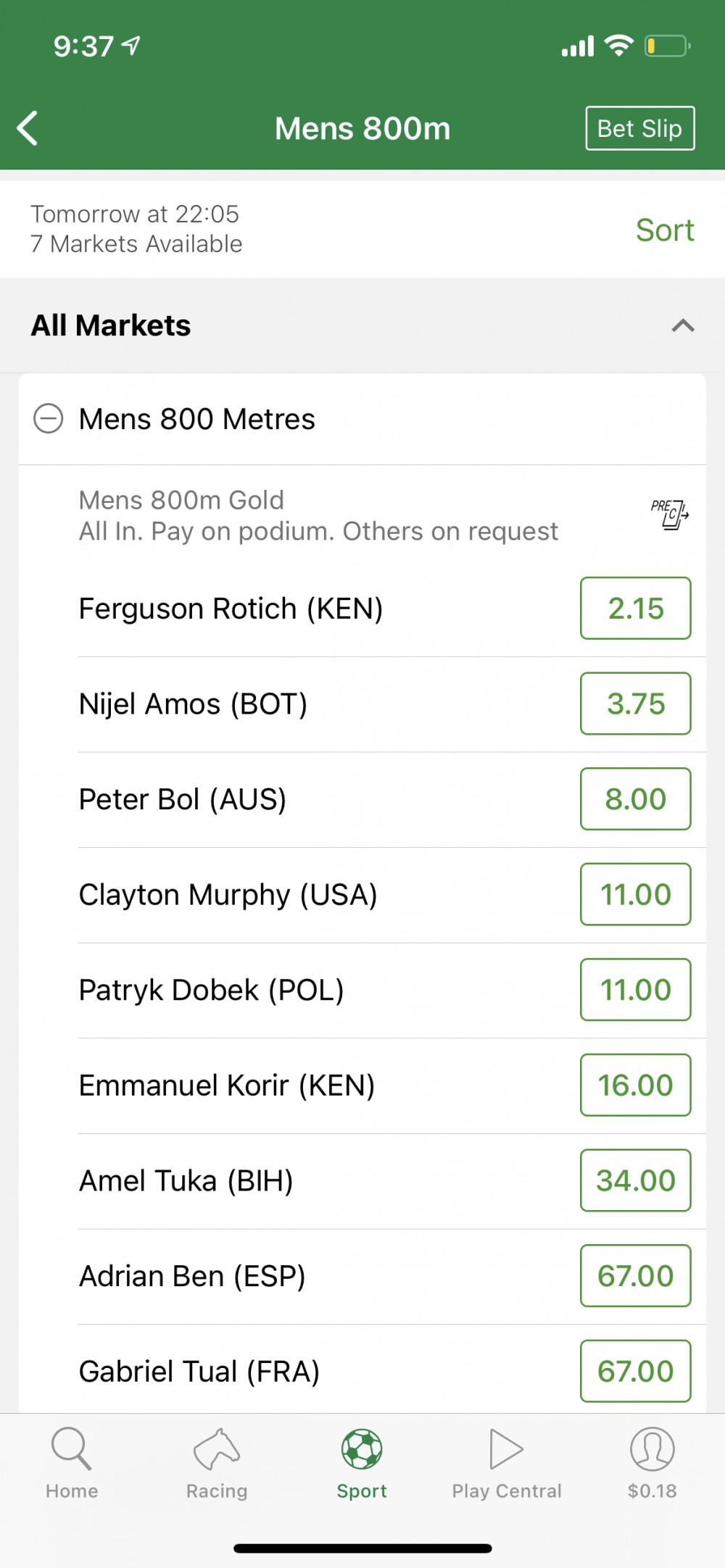Add Amel Tuka at 34.00
This screenshot has width=725, height=1568.
[x=635, y=1180]
